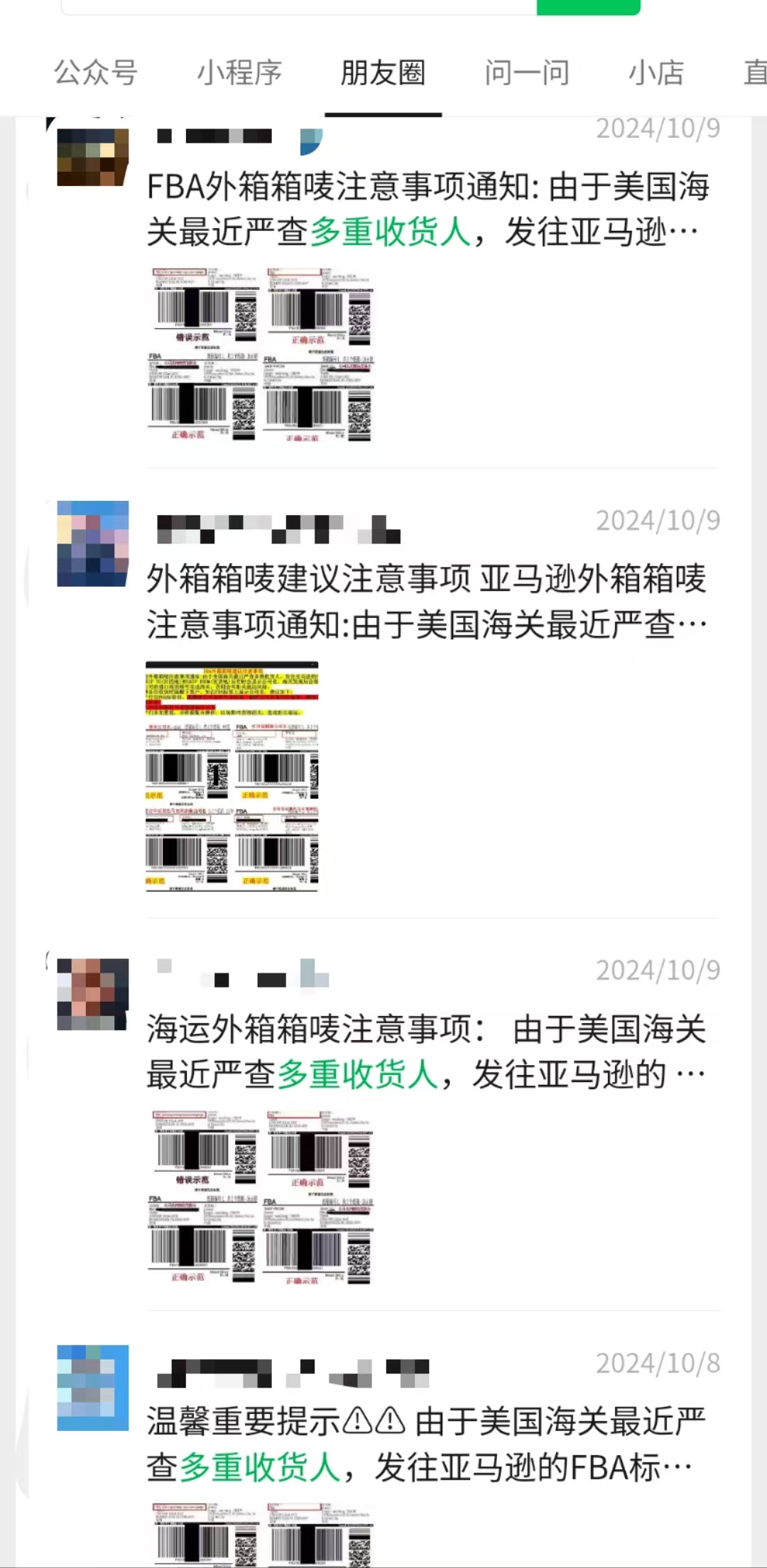Tap 多重收货人 highlighted in the 海运外箱 post
This screenshot has width=767, height=1568.
(357, 1075)
